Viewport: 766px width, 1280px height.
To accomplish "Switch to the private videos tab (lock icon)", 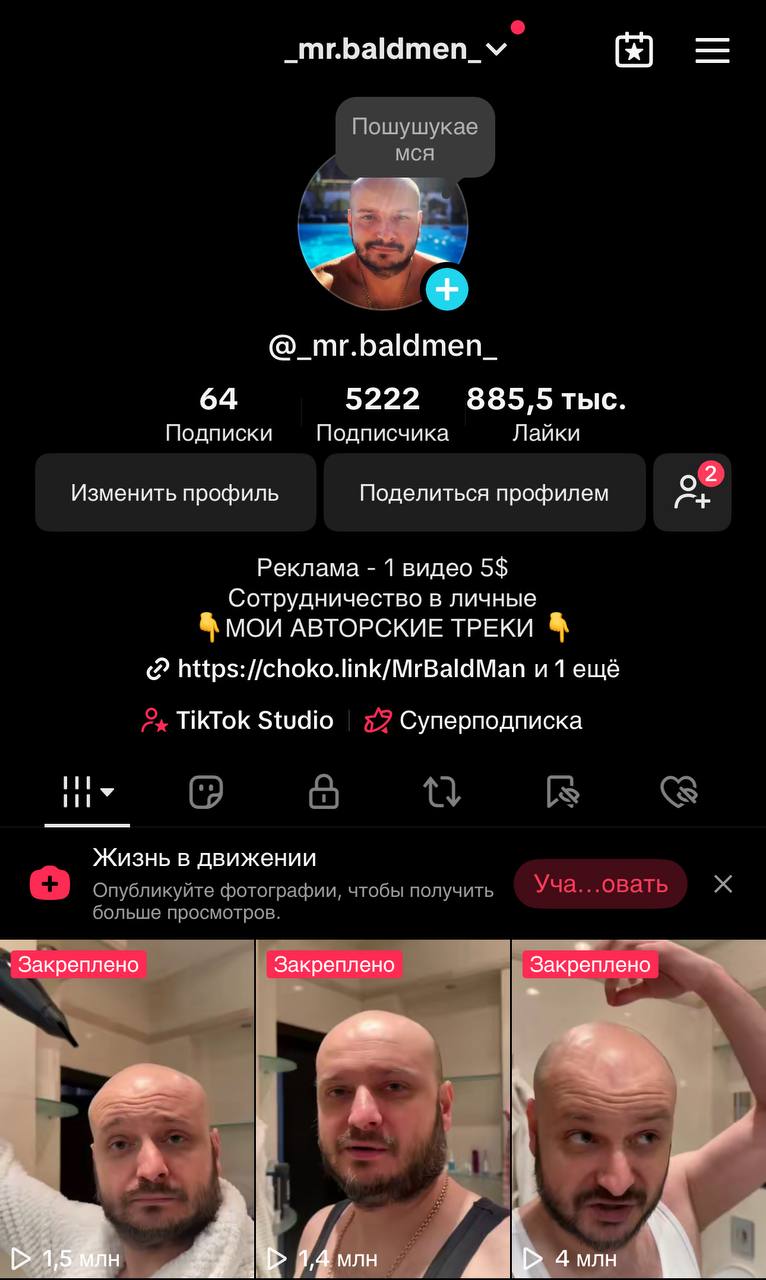I will tap(323, 791).
